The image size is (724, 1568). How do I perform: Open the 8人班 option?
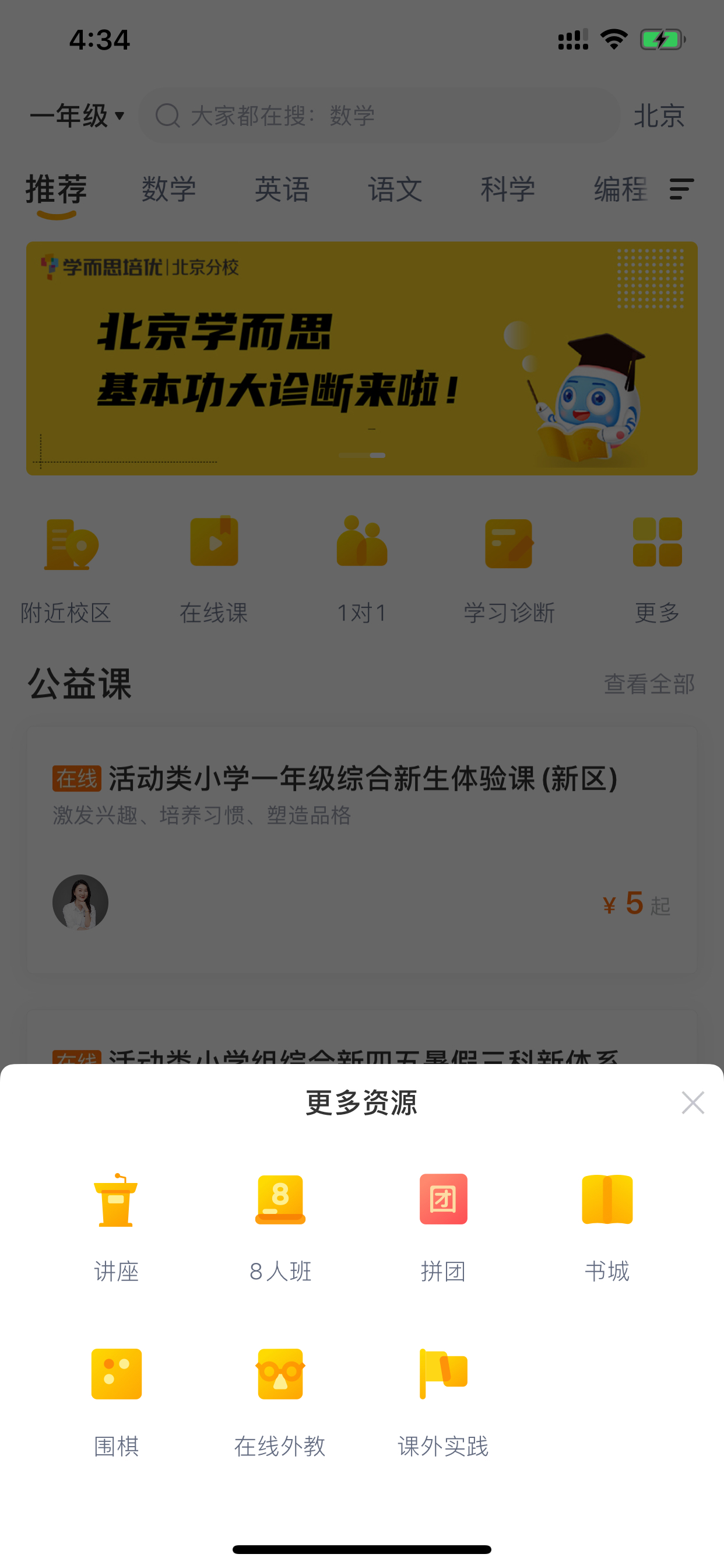[280, 1226]
